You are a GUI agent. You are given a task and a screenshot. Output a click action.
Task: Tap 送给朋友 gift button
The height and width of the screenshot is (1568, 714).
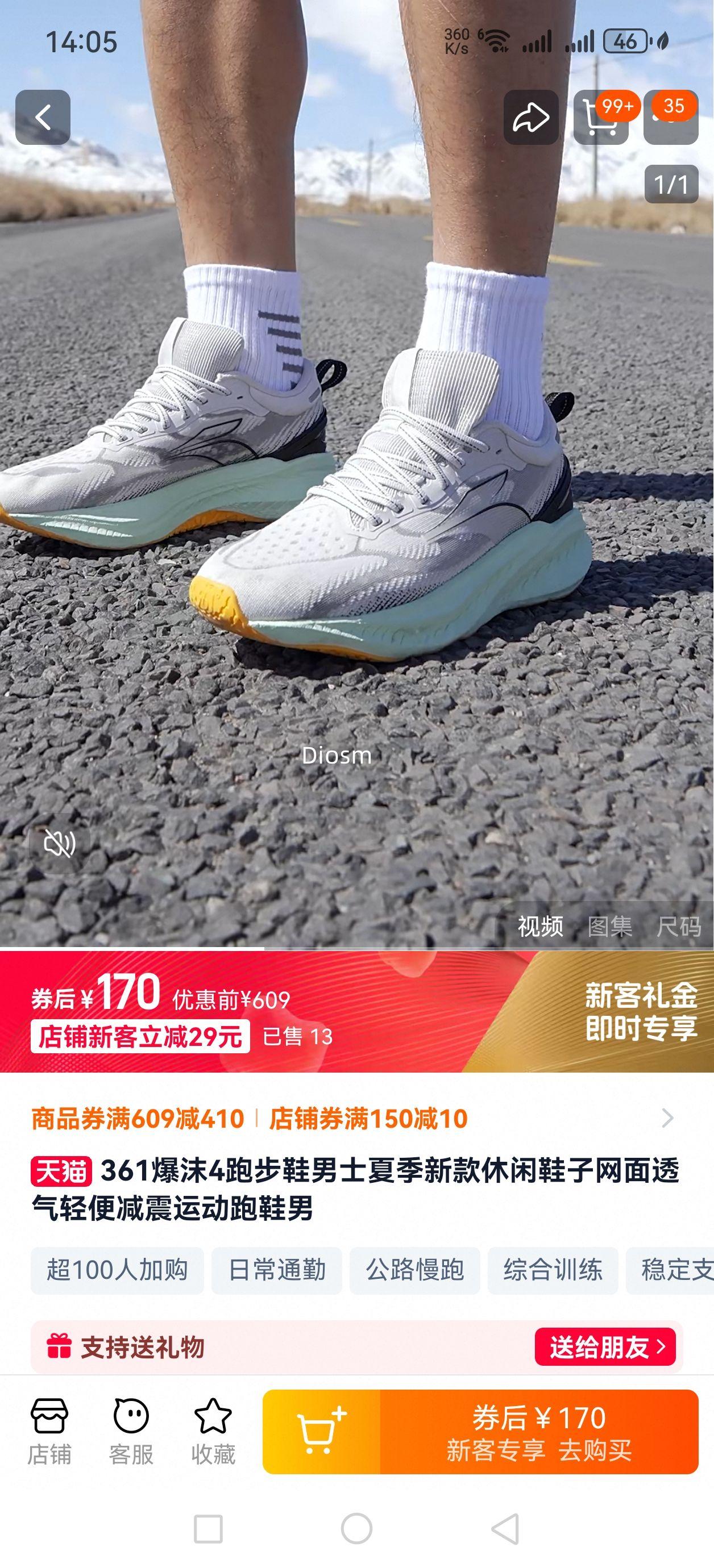pyautogui.click(x=605, y=1347)
